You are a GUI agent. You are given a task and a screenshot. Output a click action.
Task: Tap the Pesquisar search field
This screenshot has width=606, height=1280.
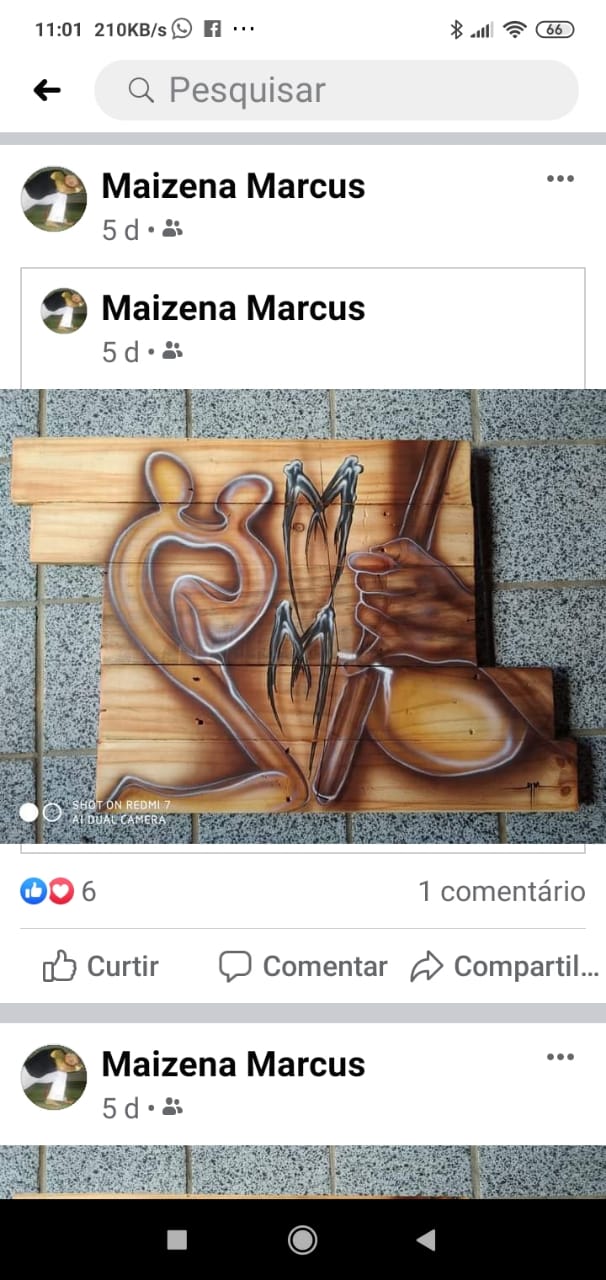(x=336, y=90)
